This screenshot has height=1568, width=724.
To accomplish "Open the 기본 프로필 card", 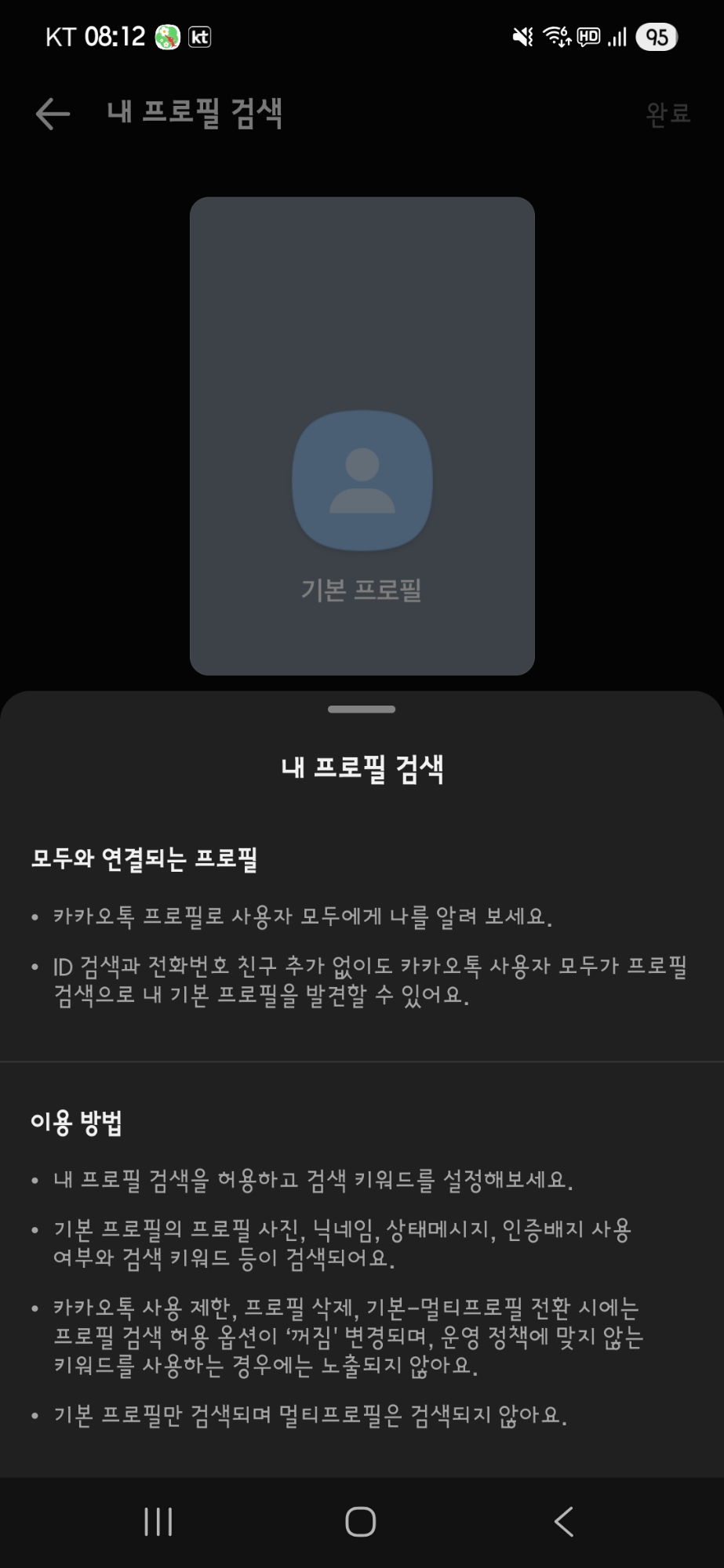I will tap(362, 436).
